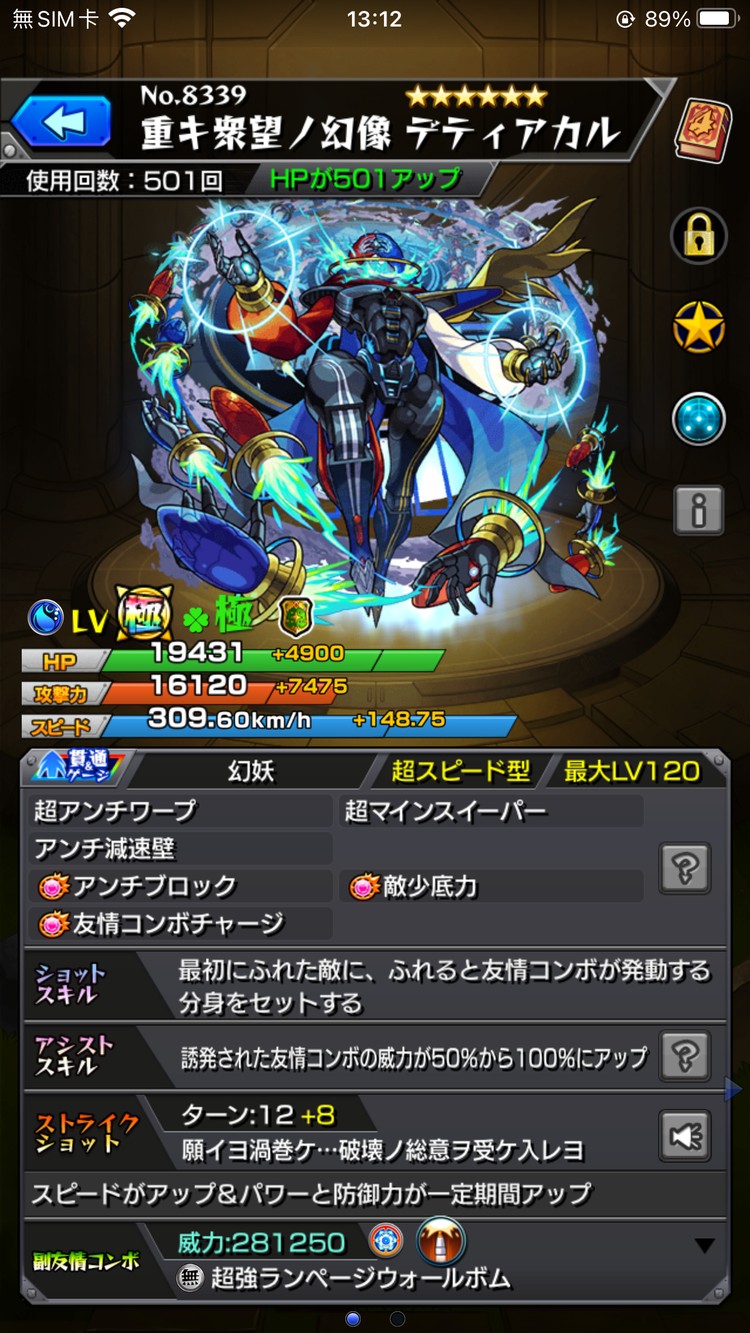This screenshot has height=1333, width=750.
Task: Toggle the padlock lock on this monster
Action: click(x=697, y=235)
